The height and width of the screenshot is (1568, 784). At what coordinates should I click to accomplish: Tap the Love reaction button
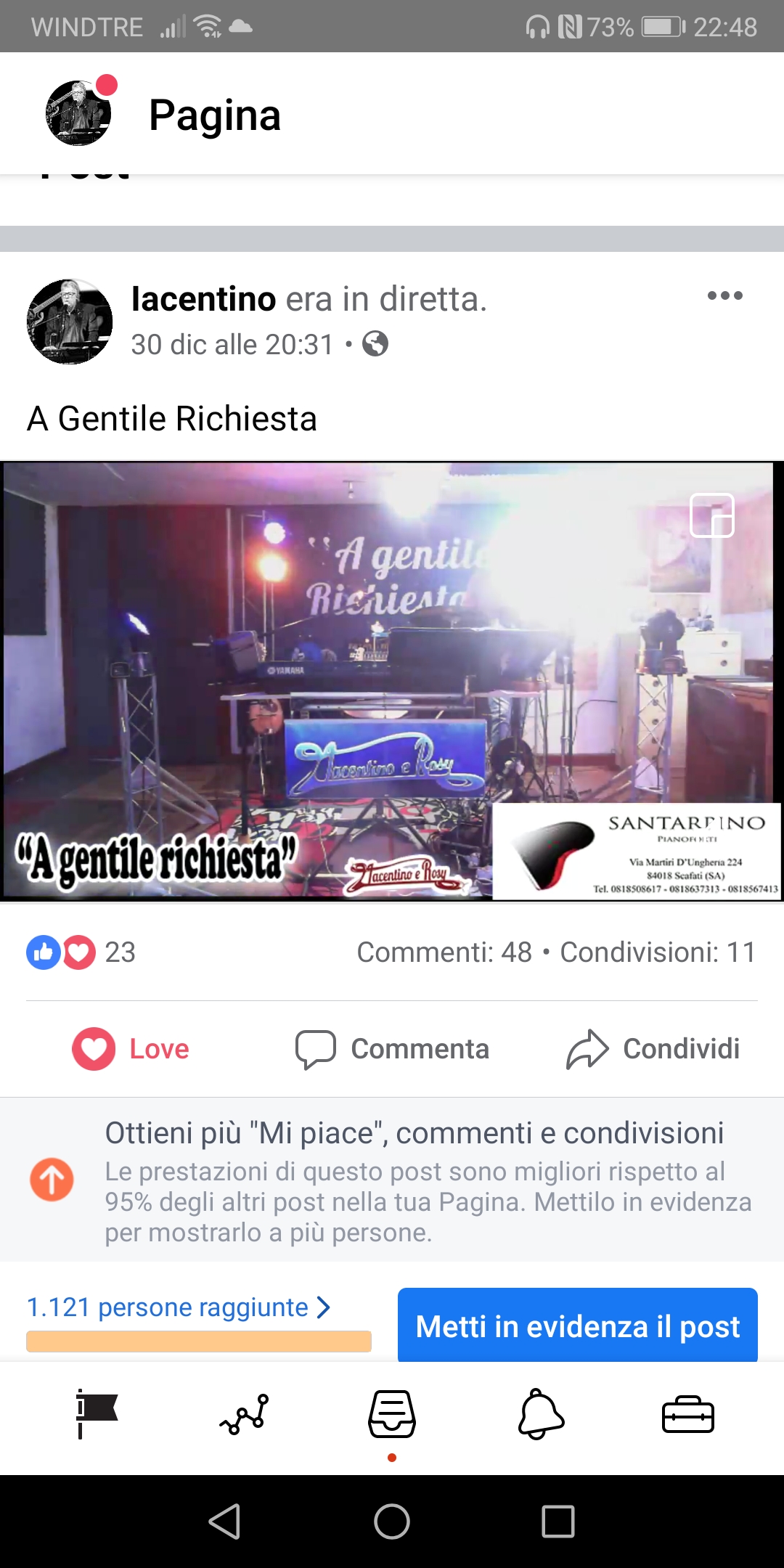[131, 1049]
